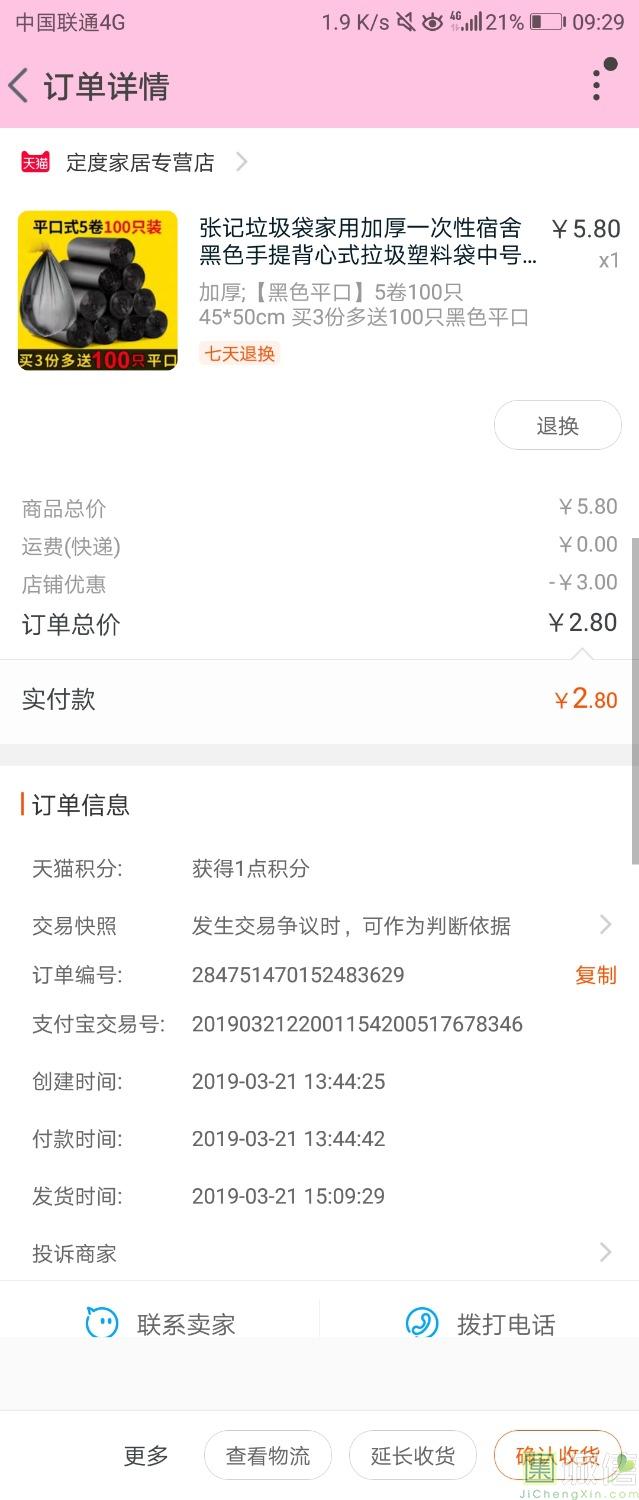Contact the seller via 联系卖家
The height and width of the screenshot is (1500, 639).
160,1324
